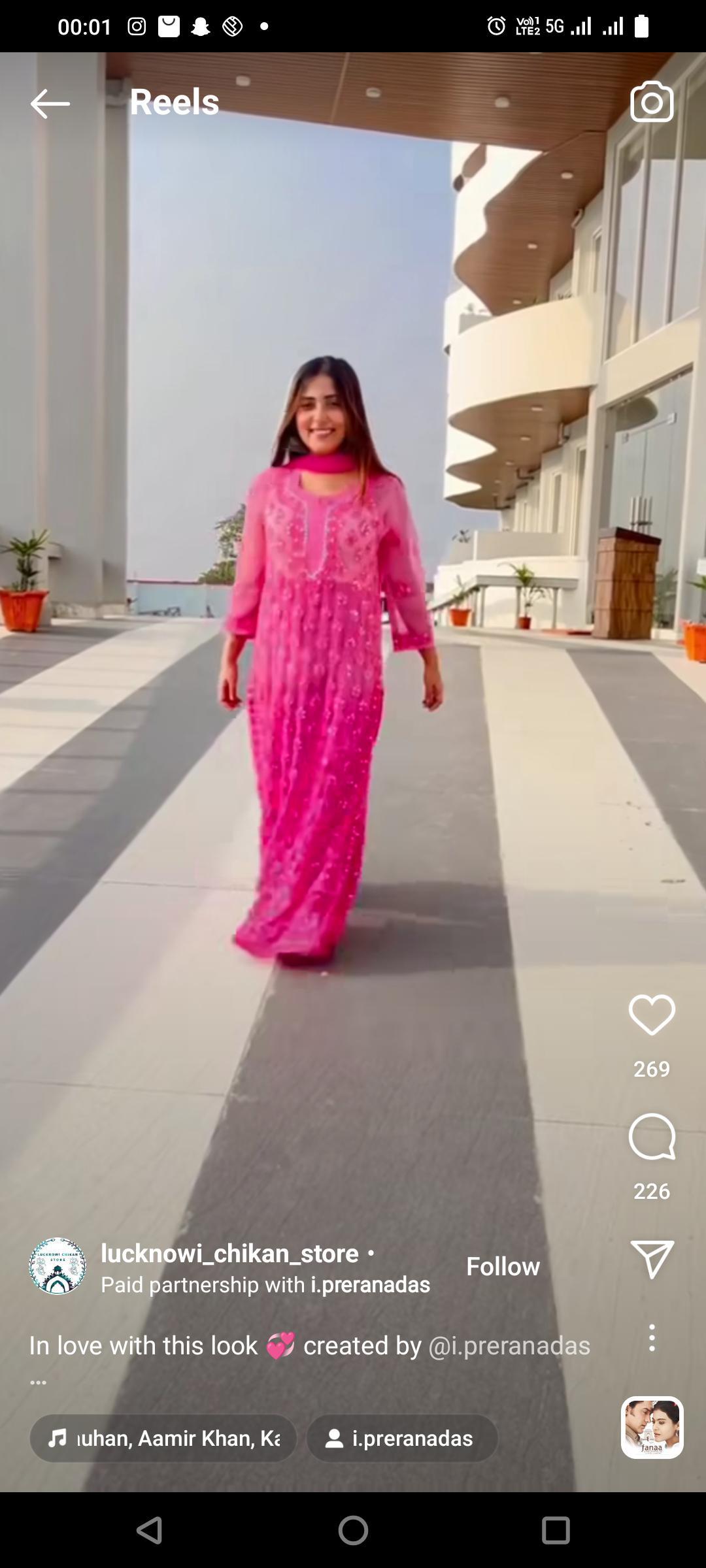Open the three-dot options menu
Image resolution: width=706 pixels, height=1568 pixels.
tap(652, 1338)
